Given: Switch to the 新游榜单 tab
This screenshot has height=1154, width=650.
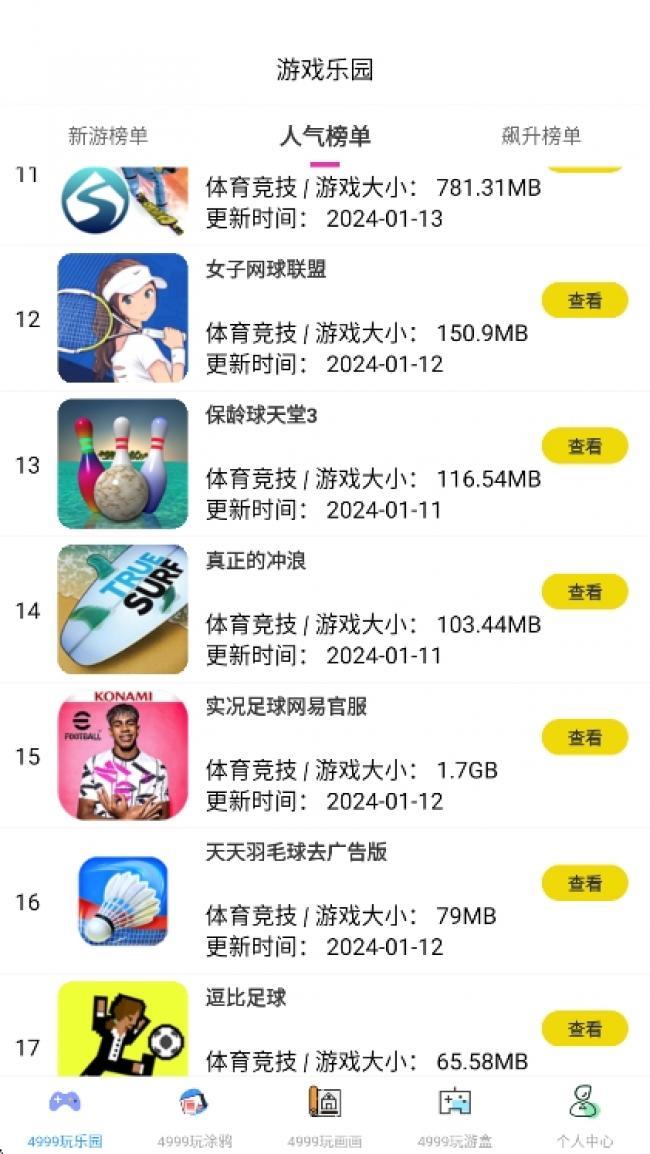Looking at the screenshot, I should coord(108,136).
